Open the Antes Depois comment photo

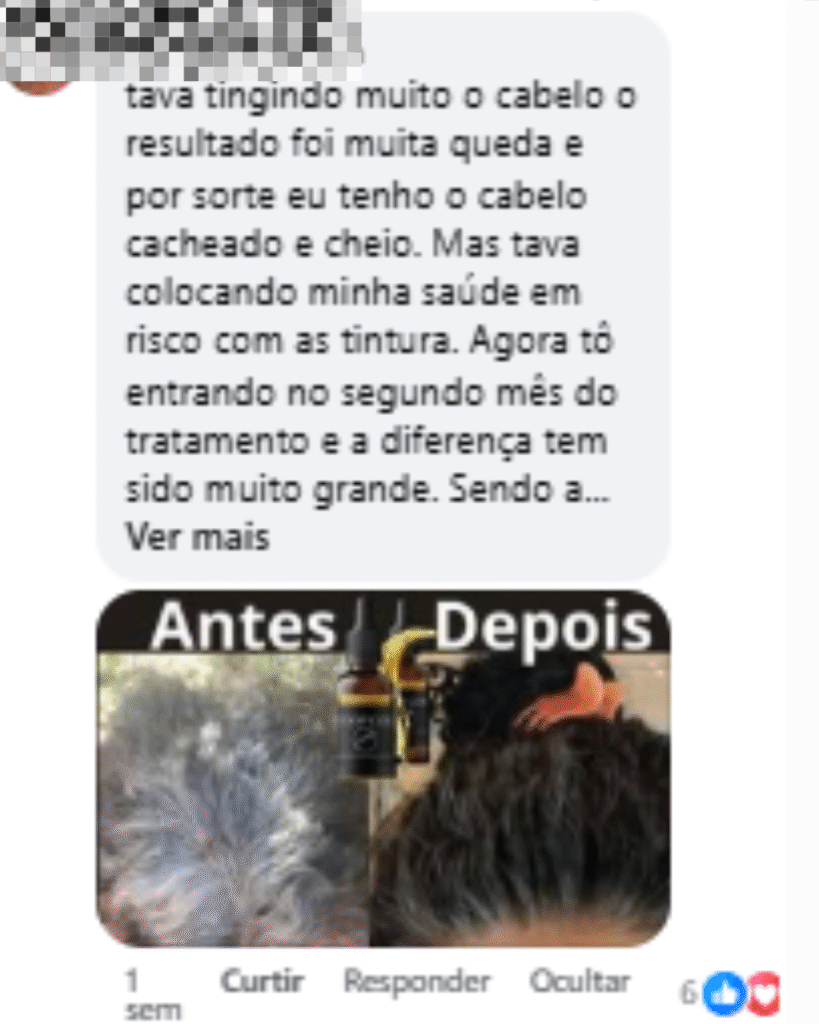tap(383, 770)
